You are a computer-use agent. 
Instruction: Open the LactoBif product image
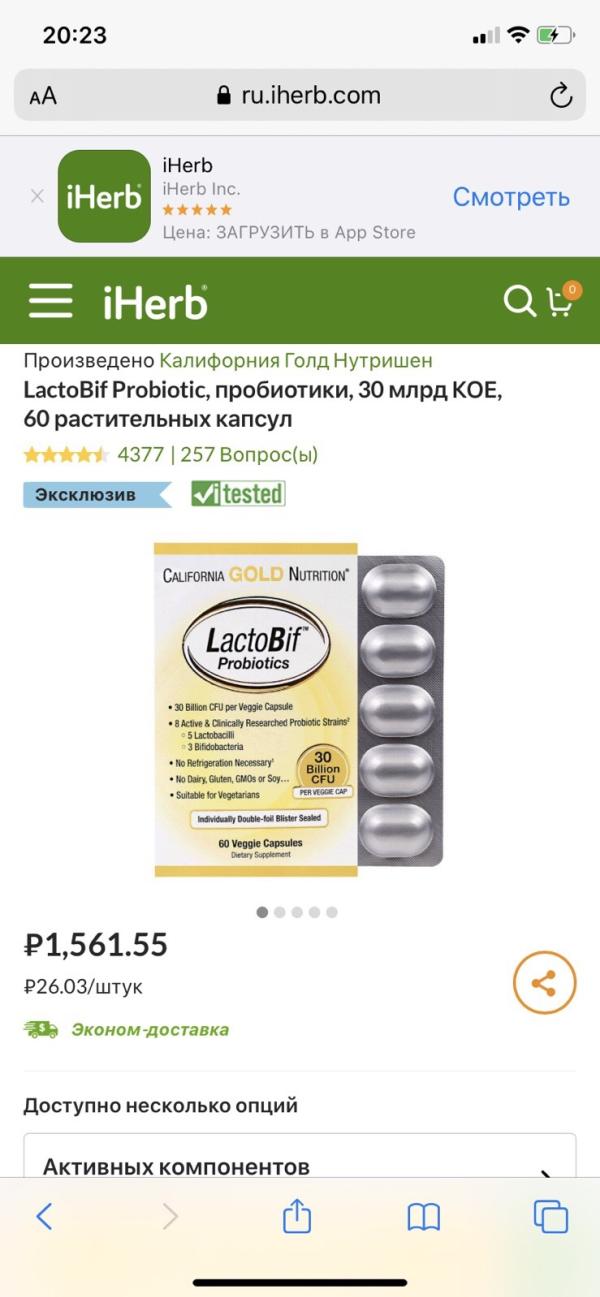pyautogui.click(x=299, y=710)
